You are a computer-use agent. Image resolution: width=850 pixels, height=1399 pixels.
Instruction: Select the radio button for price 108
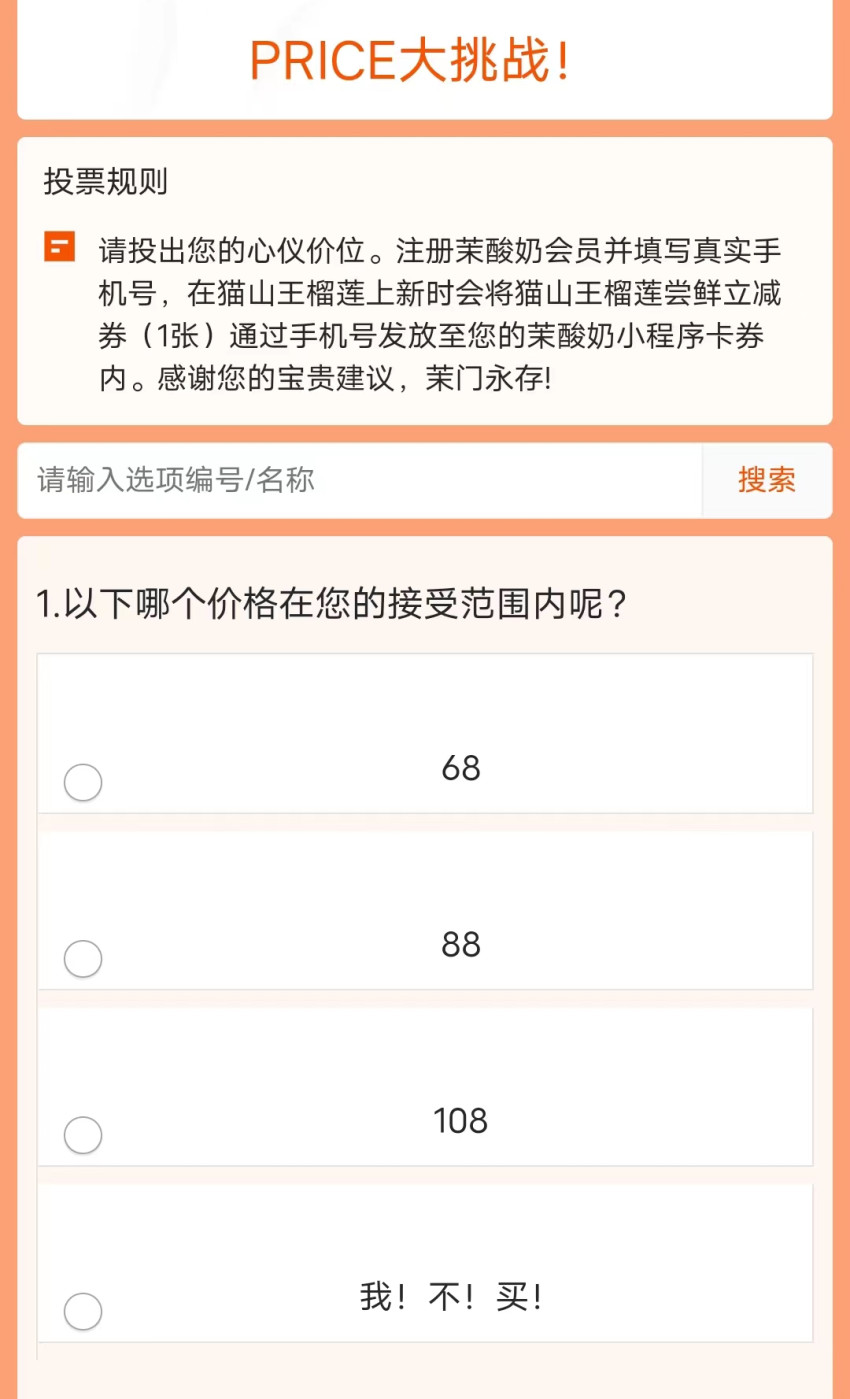[x=83, y=1135]
